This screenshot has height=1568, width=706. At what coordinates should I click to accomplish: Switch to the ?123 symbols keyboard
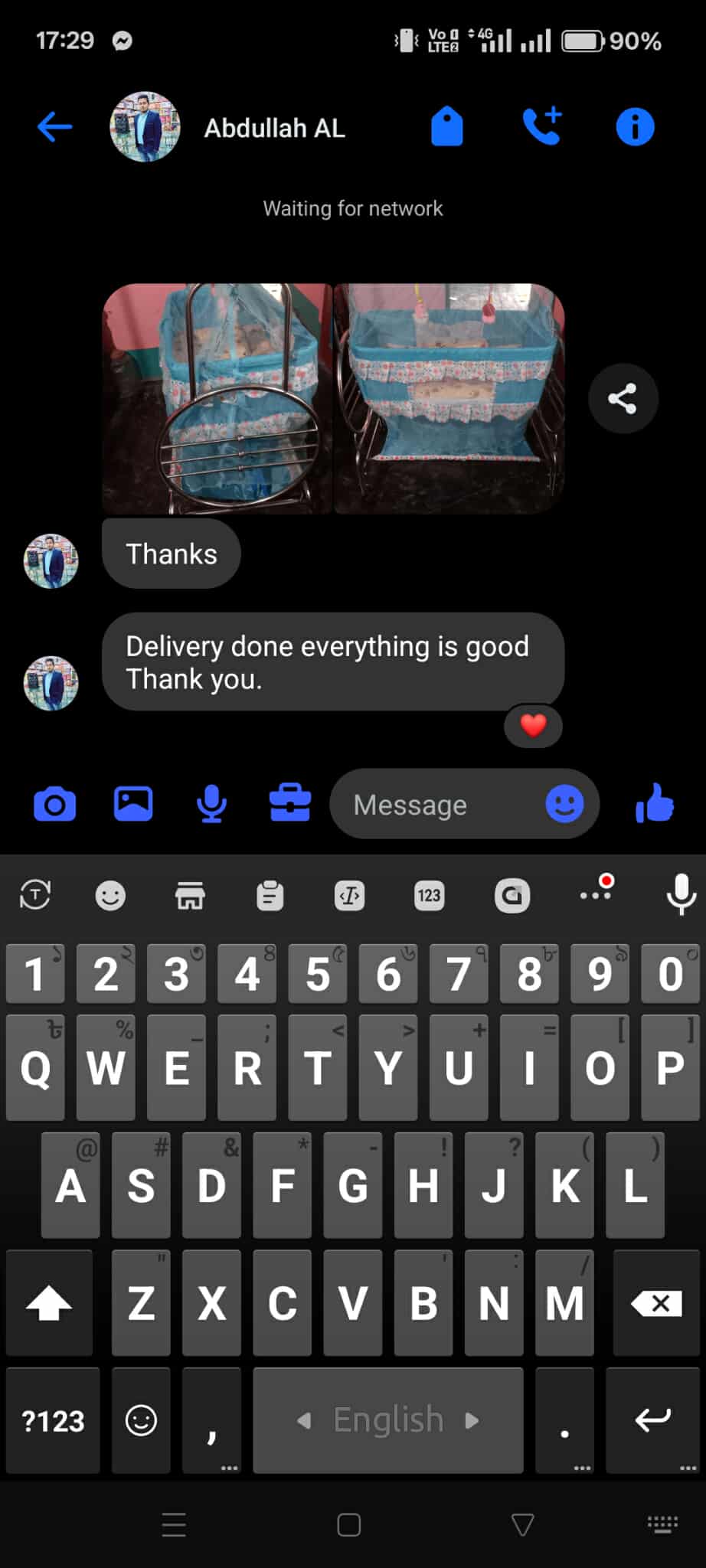click(x=53, y=1421)
